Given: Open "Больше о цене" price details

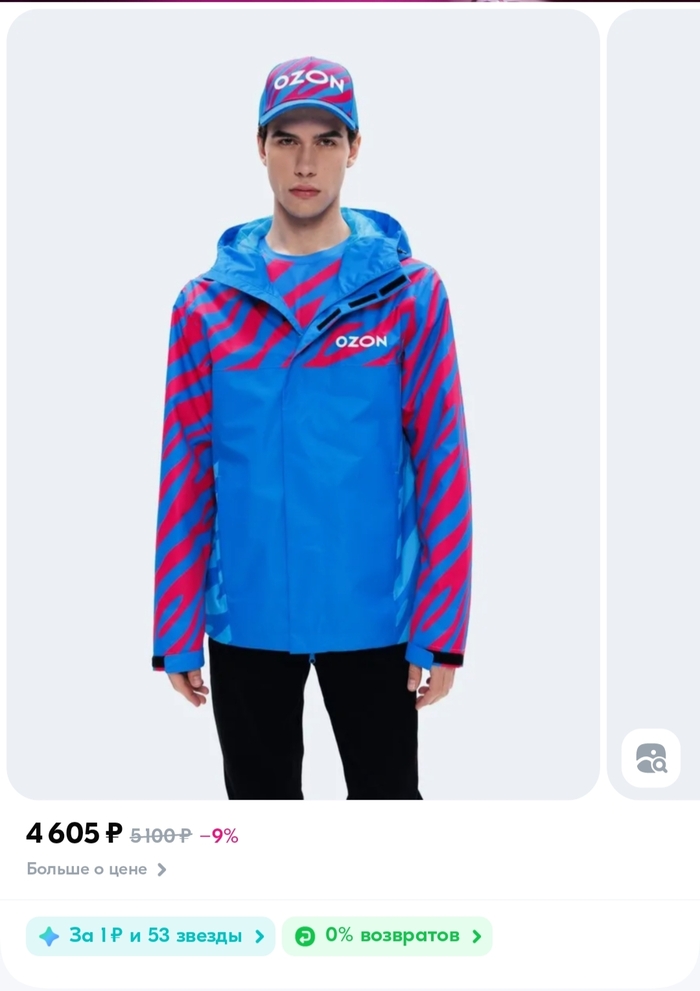Looking at the screenshot, I should pos(97,869).
